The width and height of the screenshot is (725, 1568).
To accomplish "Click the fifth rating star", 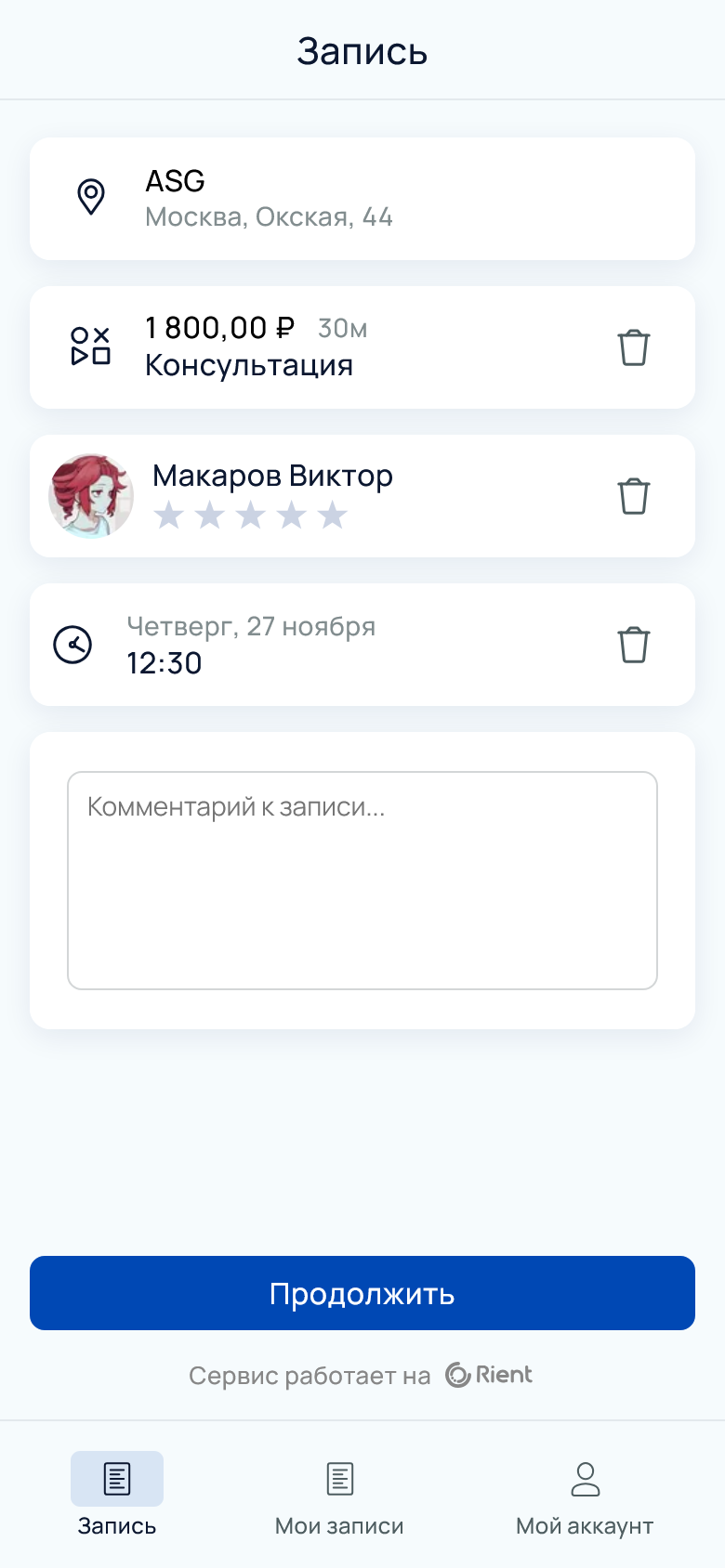I will [332, 516].
